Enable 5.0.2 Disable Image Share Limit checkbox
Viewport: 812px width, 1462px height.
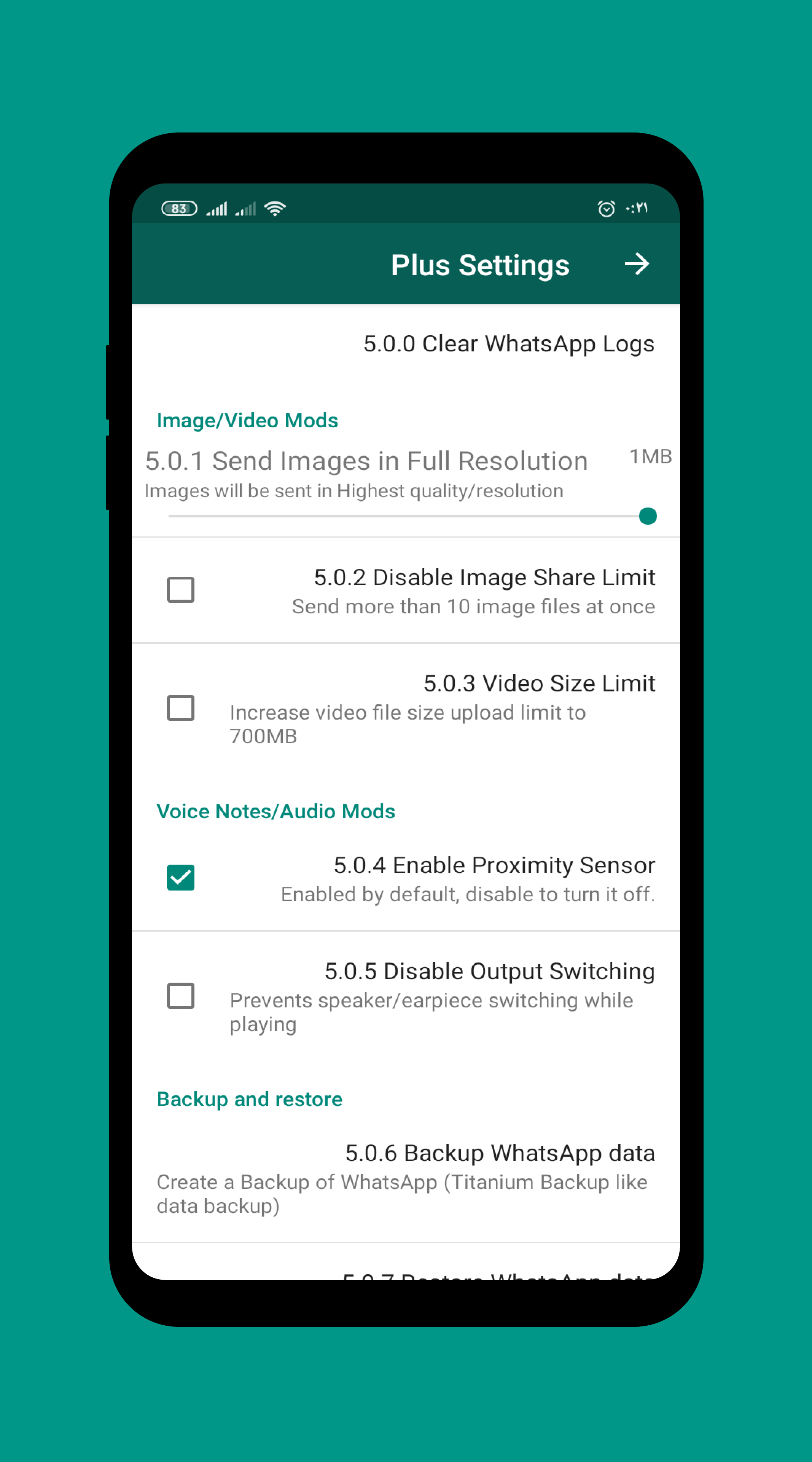[180, 590]
